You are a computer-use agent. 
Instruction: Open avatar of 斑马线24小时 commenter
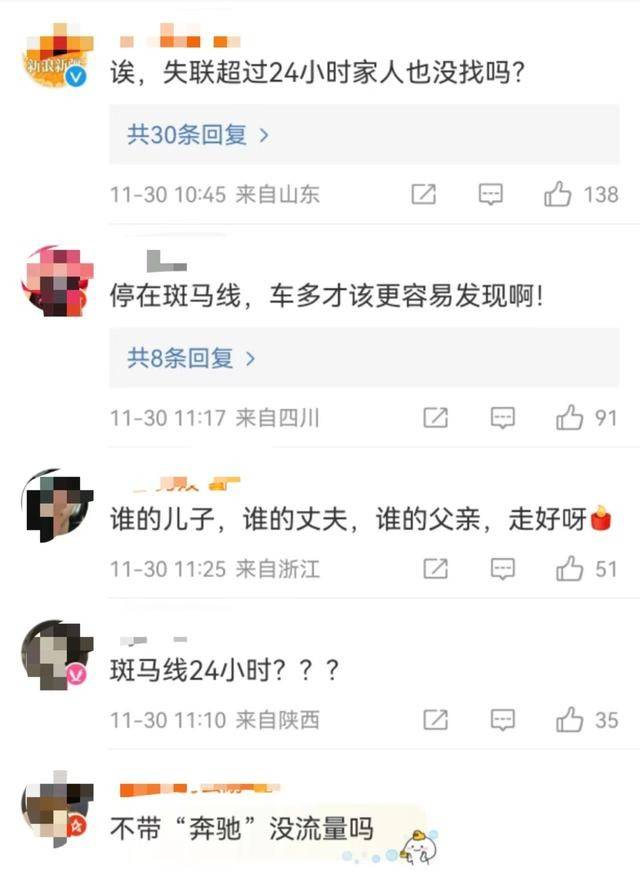(57, 655)
